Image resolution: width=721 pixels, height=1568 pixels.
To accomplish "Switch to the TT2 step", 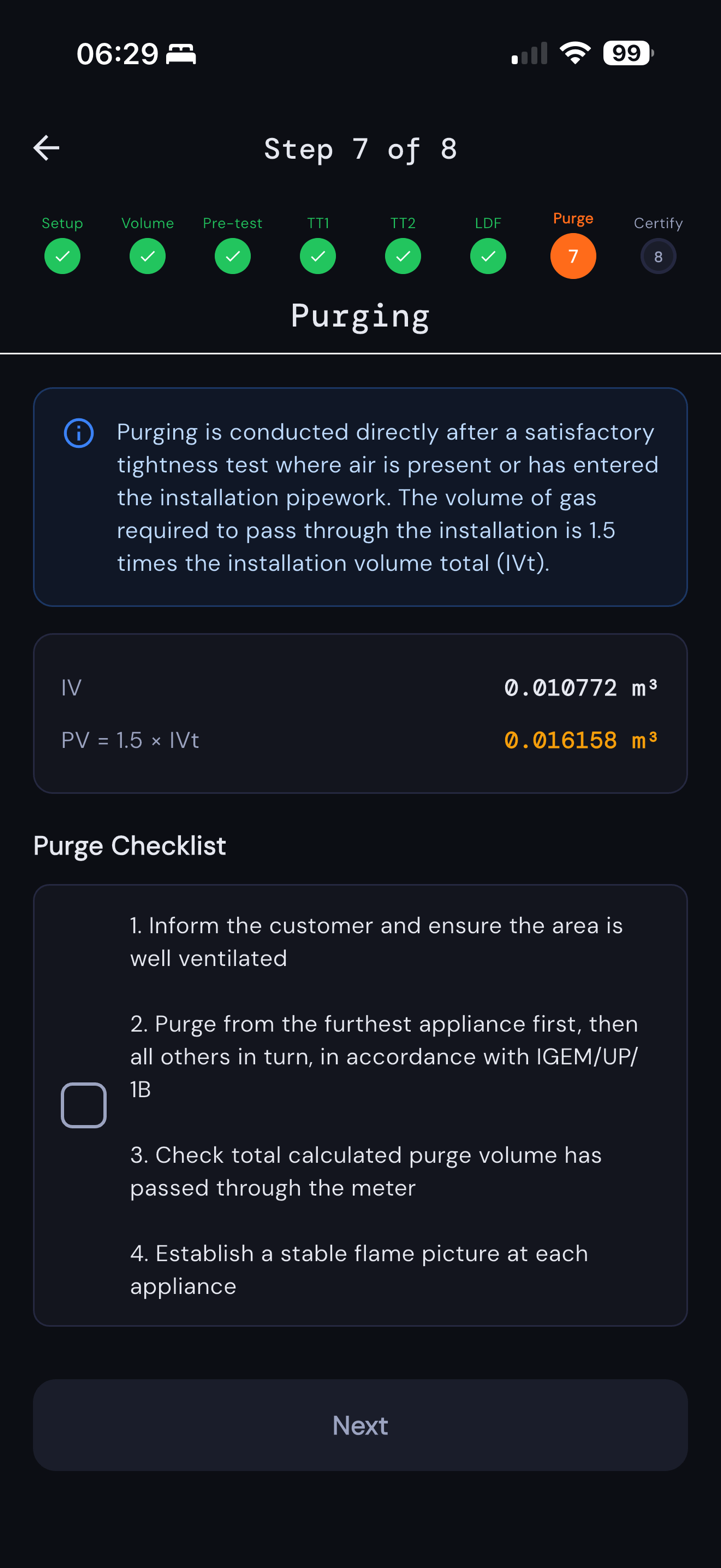I will pos(403,256).
